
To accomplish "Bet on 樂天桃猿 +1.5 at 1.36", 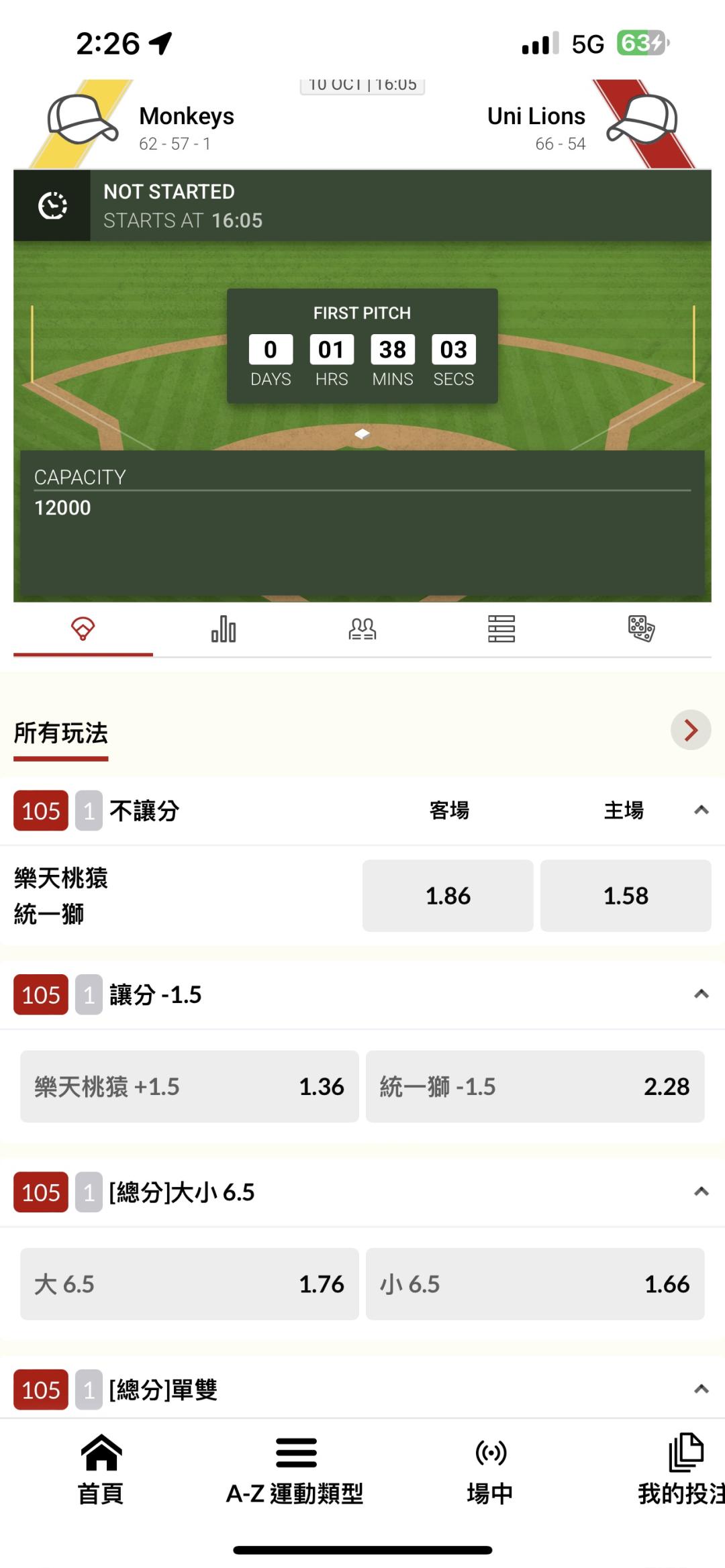I will (189, 1086).
